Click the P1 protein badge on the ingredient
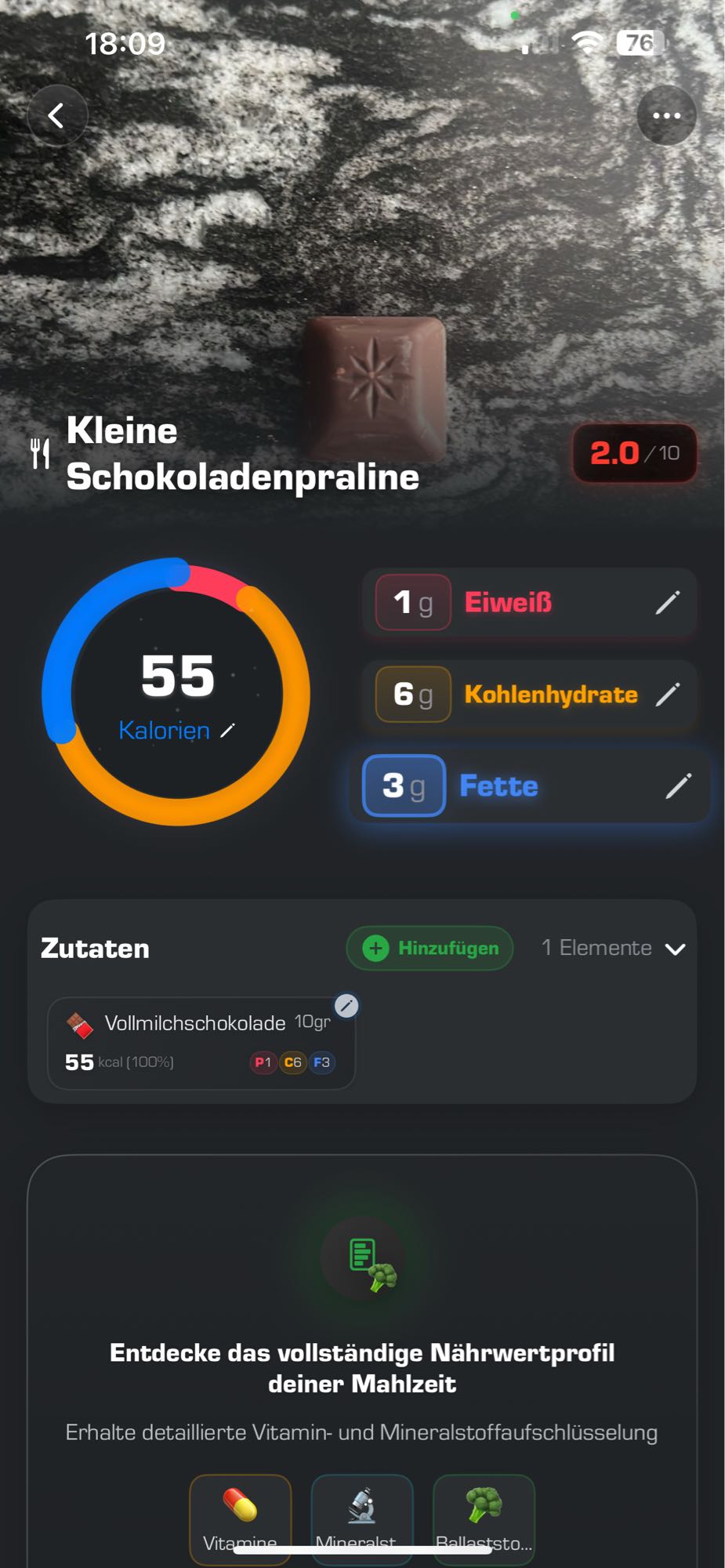 click(x=263, y=1063)
